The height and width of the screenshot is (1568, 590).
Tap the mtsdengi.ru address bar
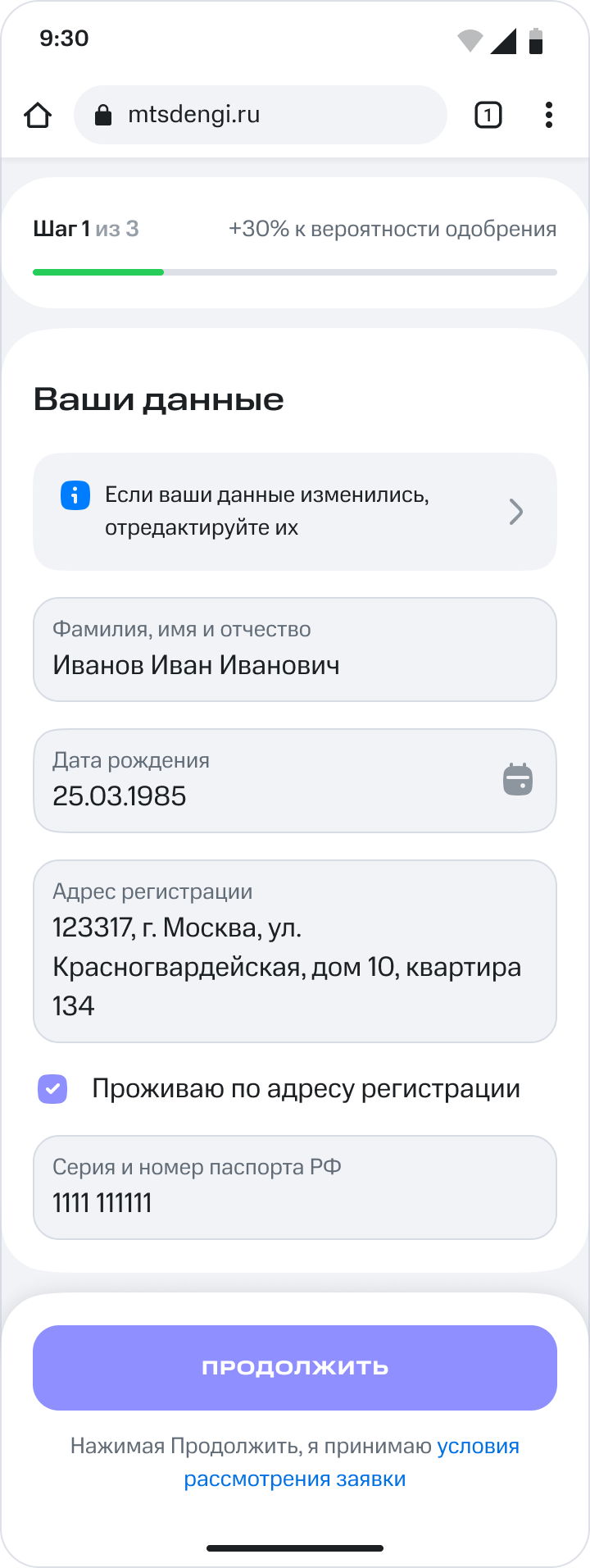[x=260, y=115]
